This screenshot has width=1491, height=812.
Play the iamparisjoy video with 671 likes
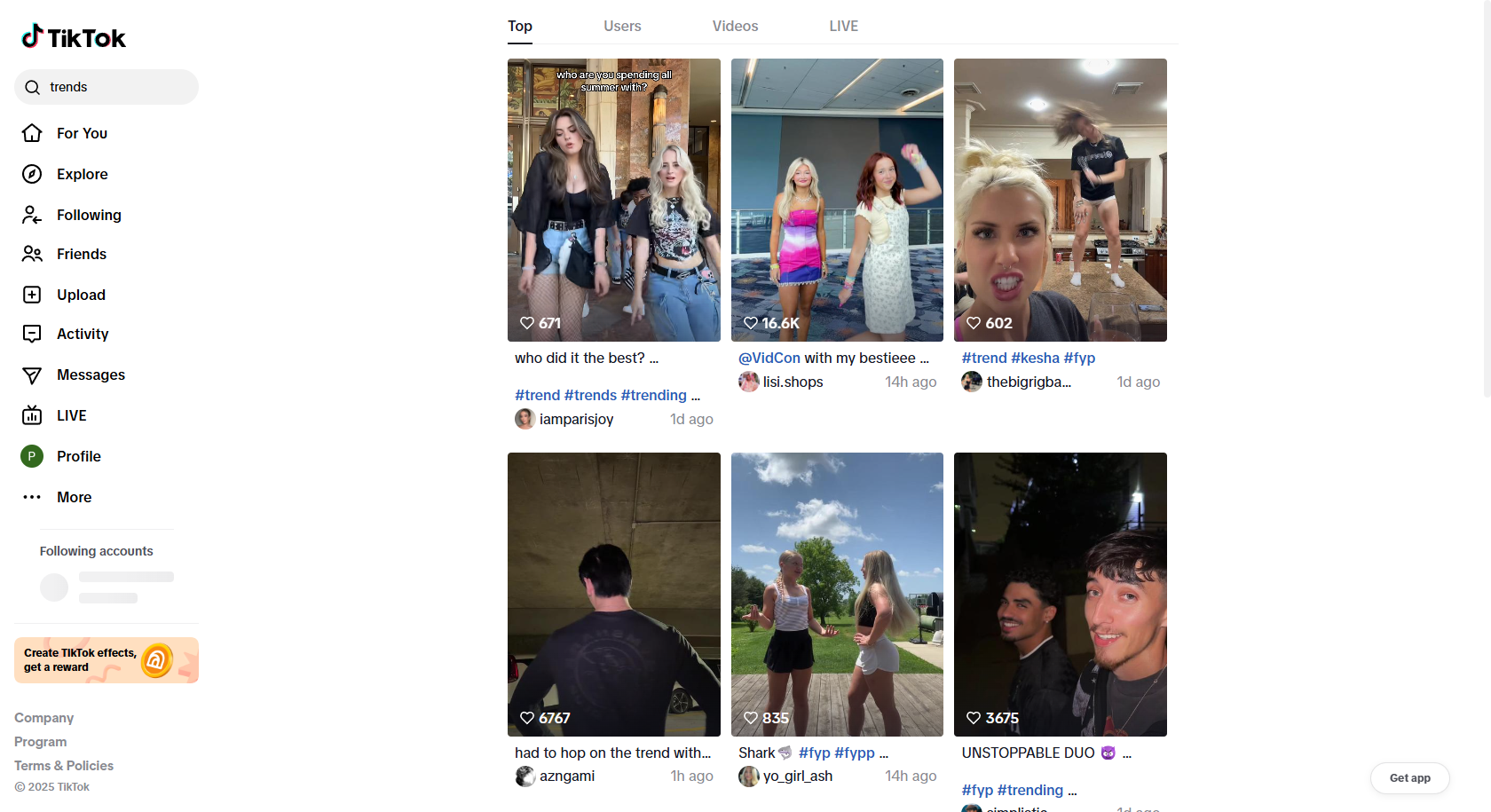613,200
